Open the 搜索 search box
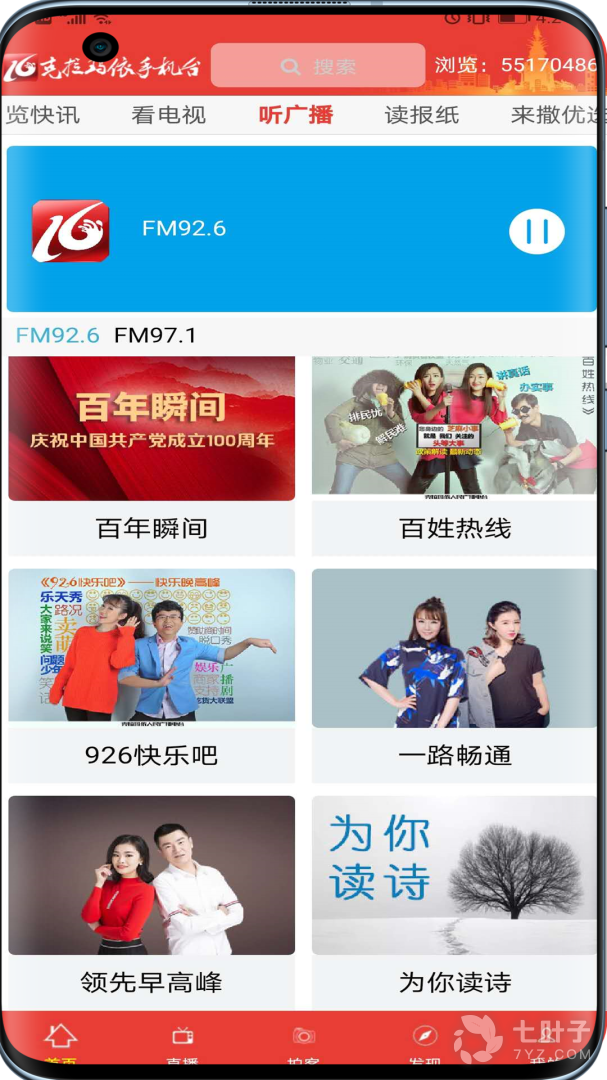 (x=318, y=66)
